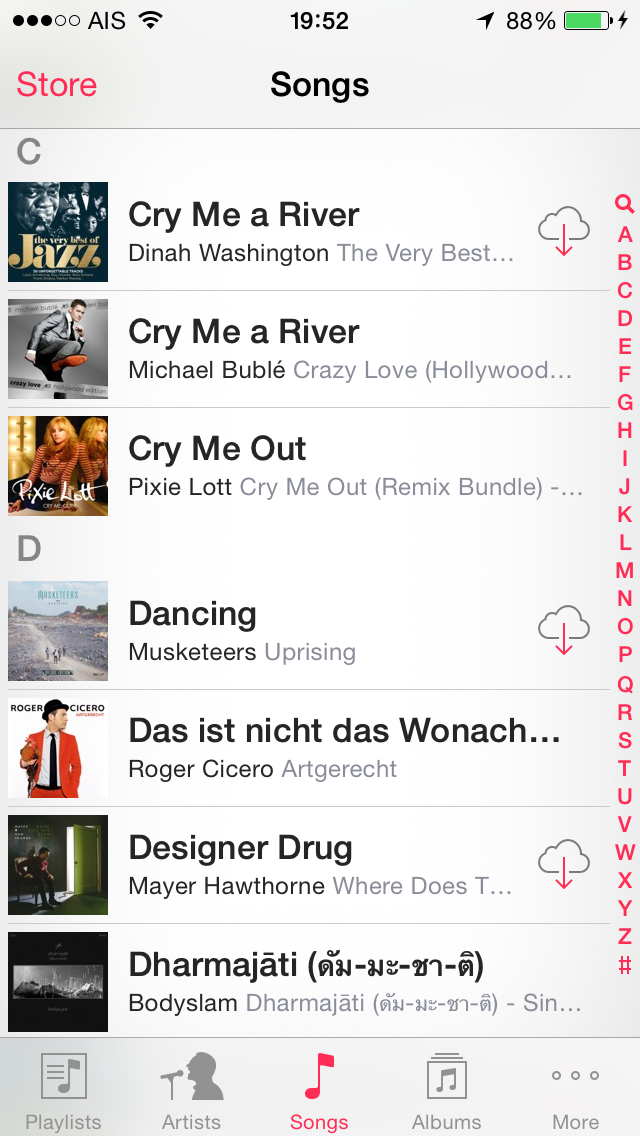This screenshot has width=640, height=1136.
Task: Download Dancing by Musketeers from iCloud
Action: 563,631
